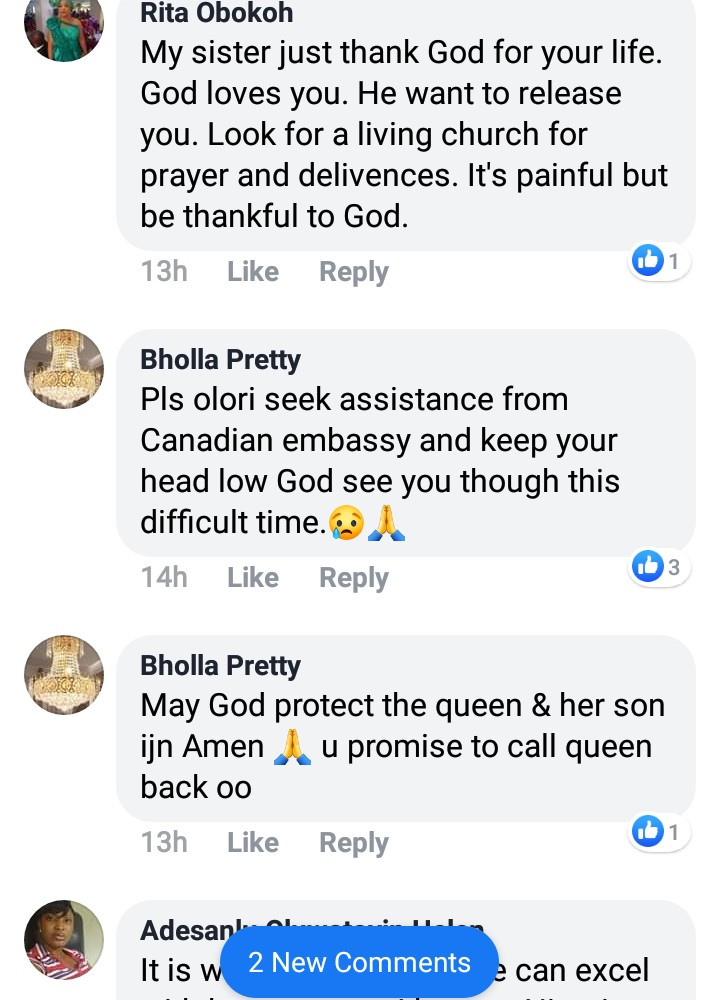Reply to Bholla Pretty's Canadian embassy comment
The image size is (720, 1000).
pyautogui.click(x=353, y=578)
